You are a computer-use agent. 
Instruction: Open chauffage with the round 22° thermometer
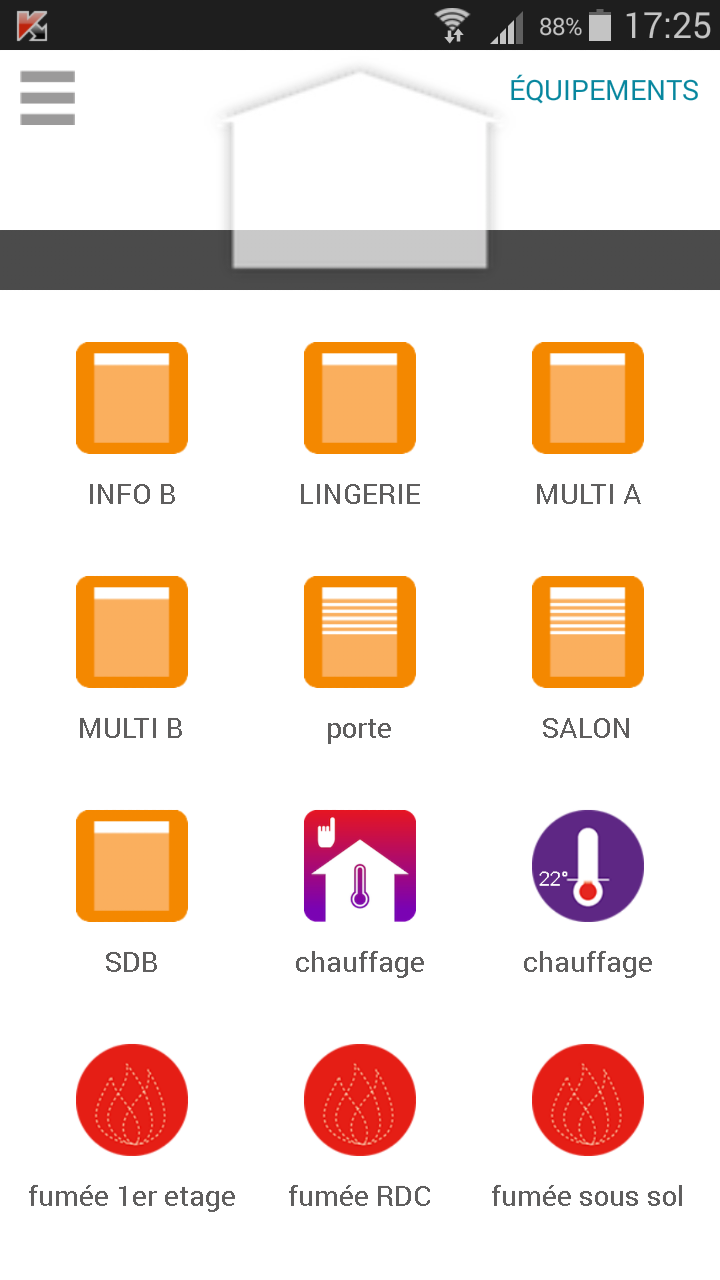(588, 866)
